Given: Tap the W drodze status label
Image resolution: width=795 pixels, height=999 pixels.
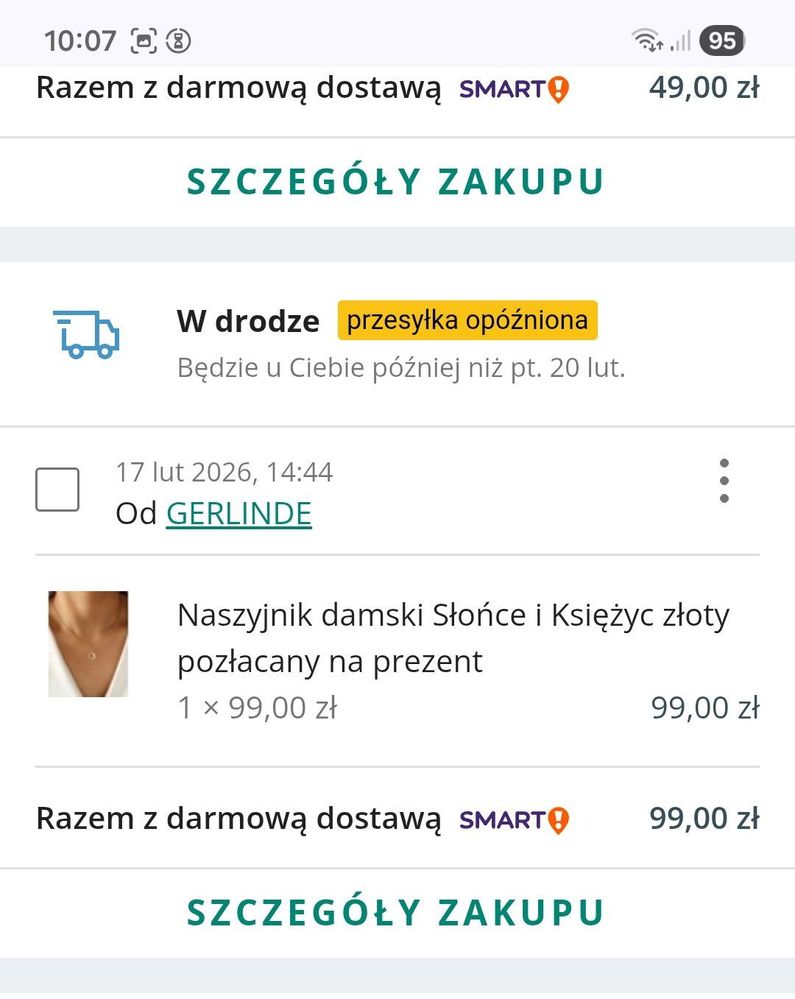Looking at the screenshot, I should click(x=248, y=320).
